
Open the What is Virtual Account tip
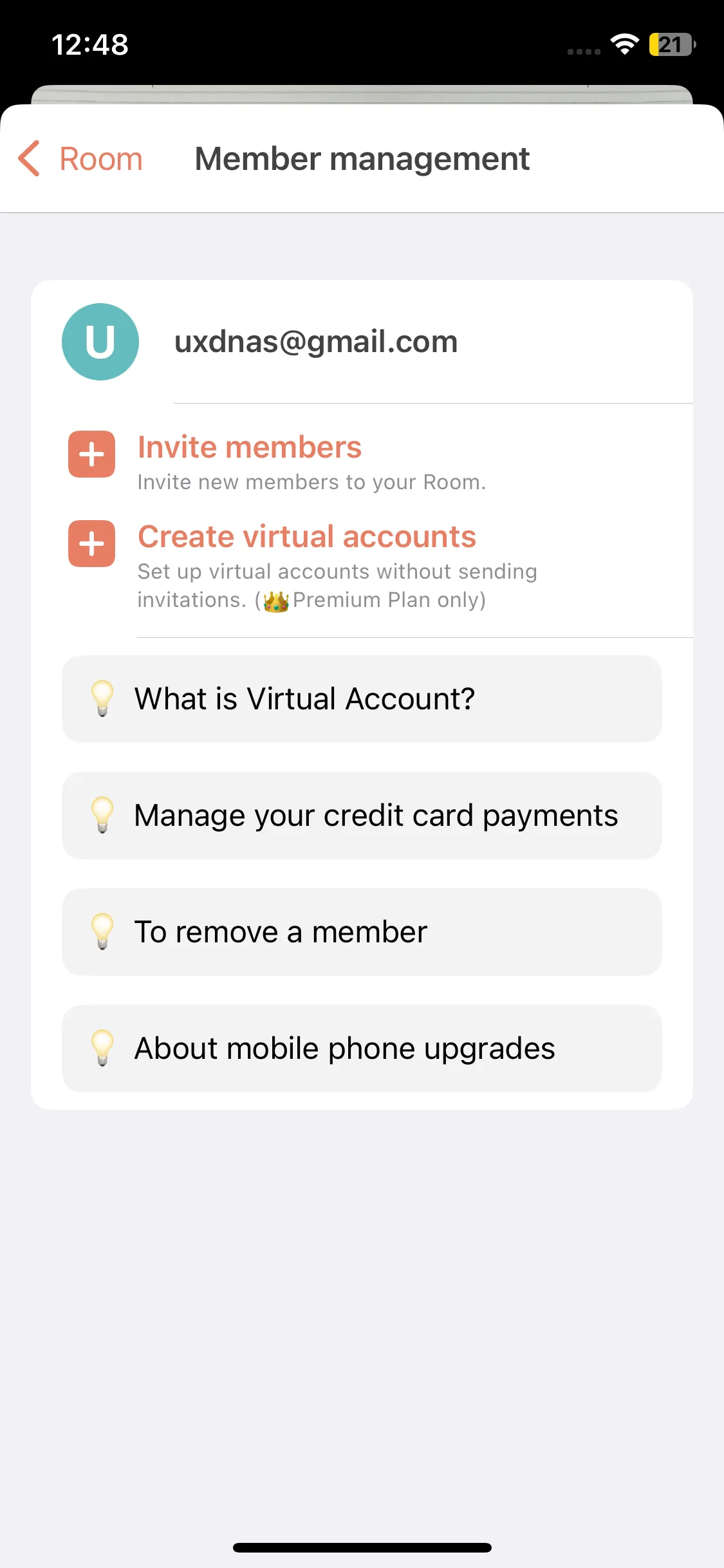point(362,699)
